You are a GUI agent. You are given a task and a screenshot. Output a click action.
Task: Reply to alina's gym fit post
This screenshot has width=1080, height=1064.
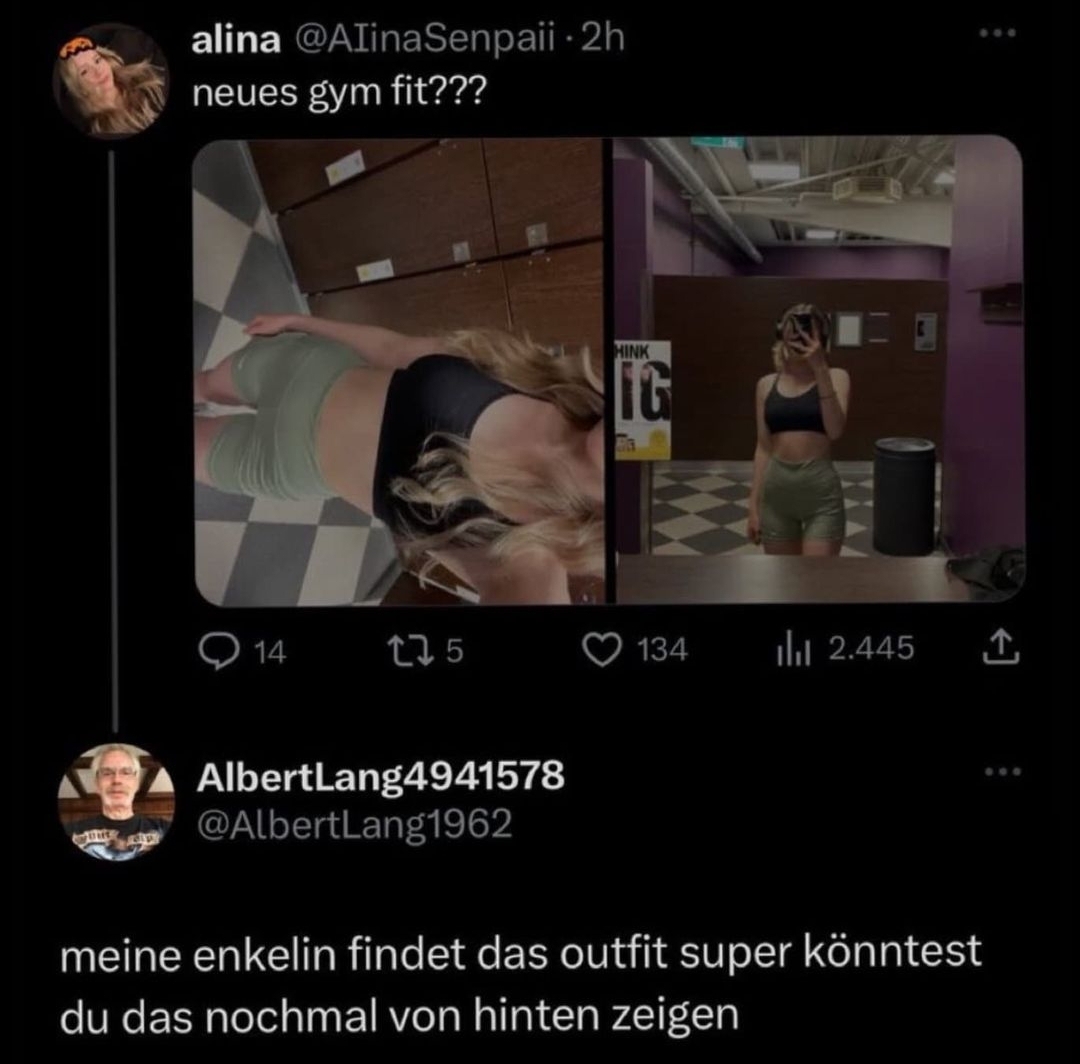[x=212, y=651]
